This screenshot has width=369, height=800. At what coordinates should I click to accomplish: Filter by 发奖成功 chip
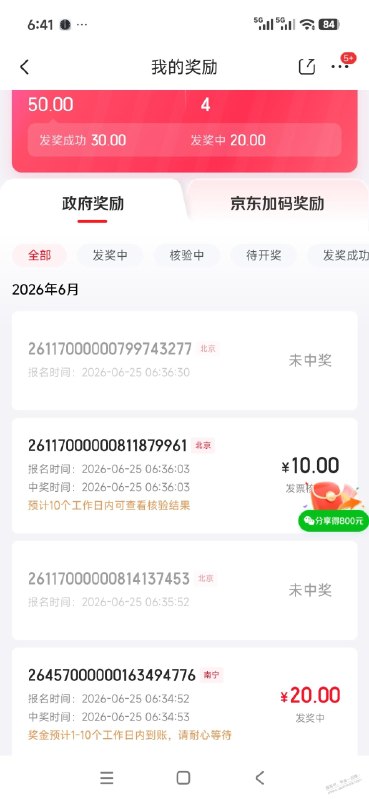click(x=338, y=256)
